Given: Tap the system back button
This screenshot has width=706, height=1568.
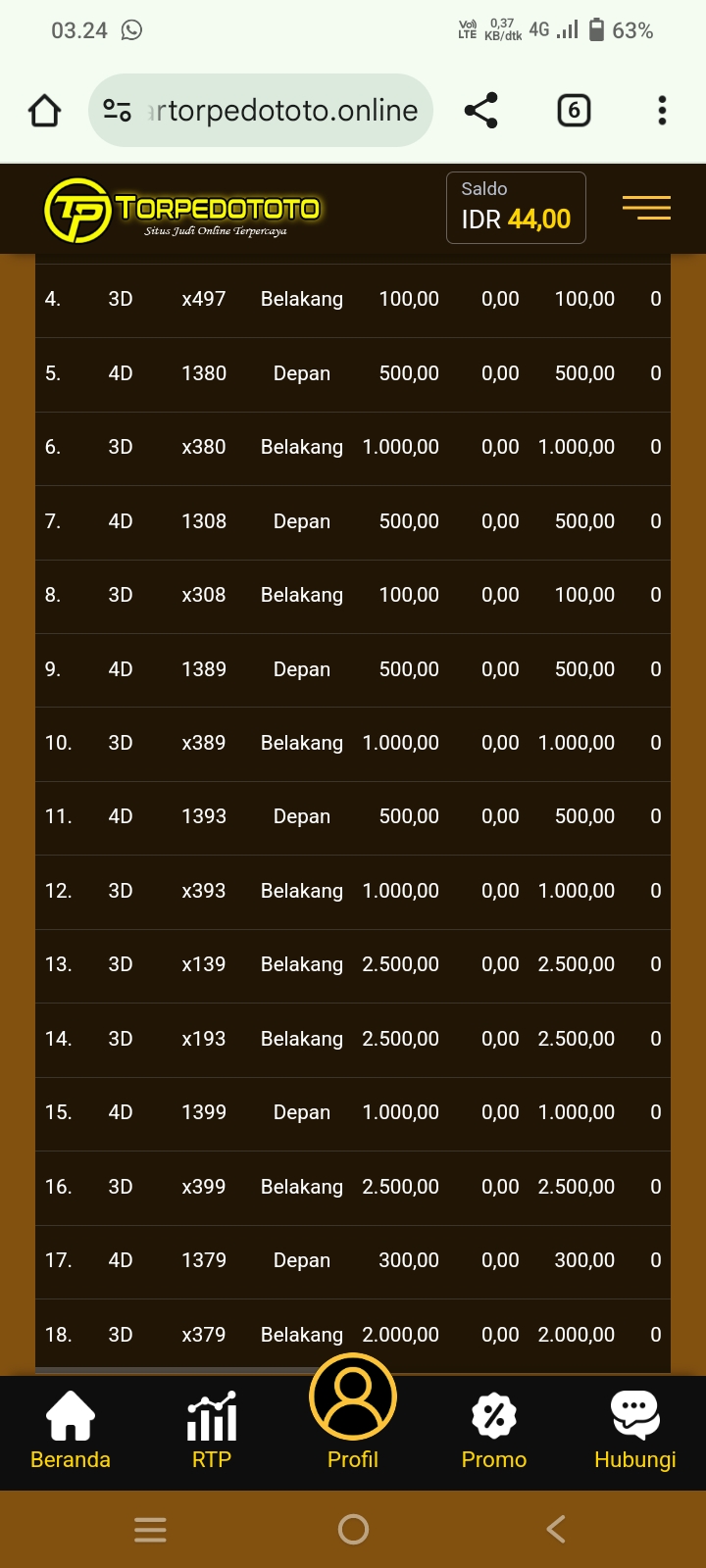Looking at the screenshot, I should pyautogui.click(x=556, y=1529).
